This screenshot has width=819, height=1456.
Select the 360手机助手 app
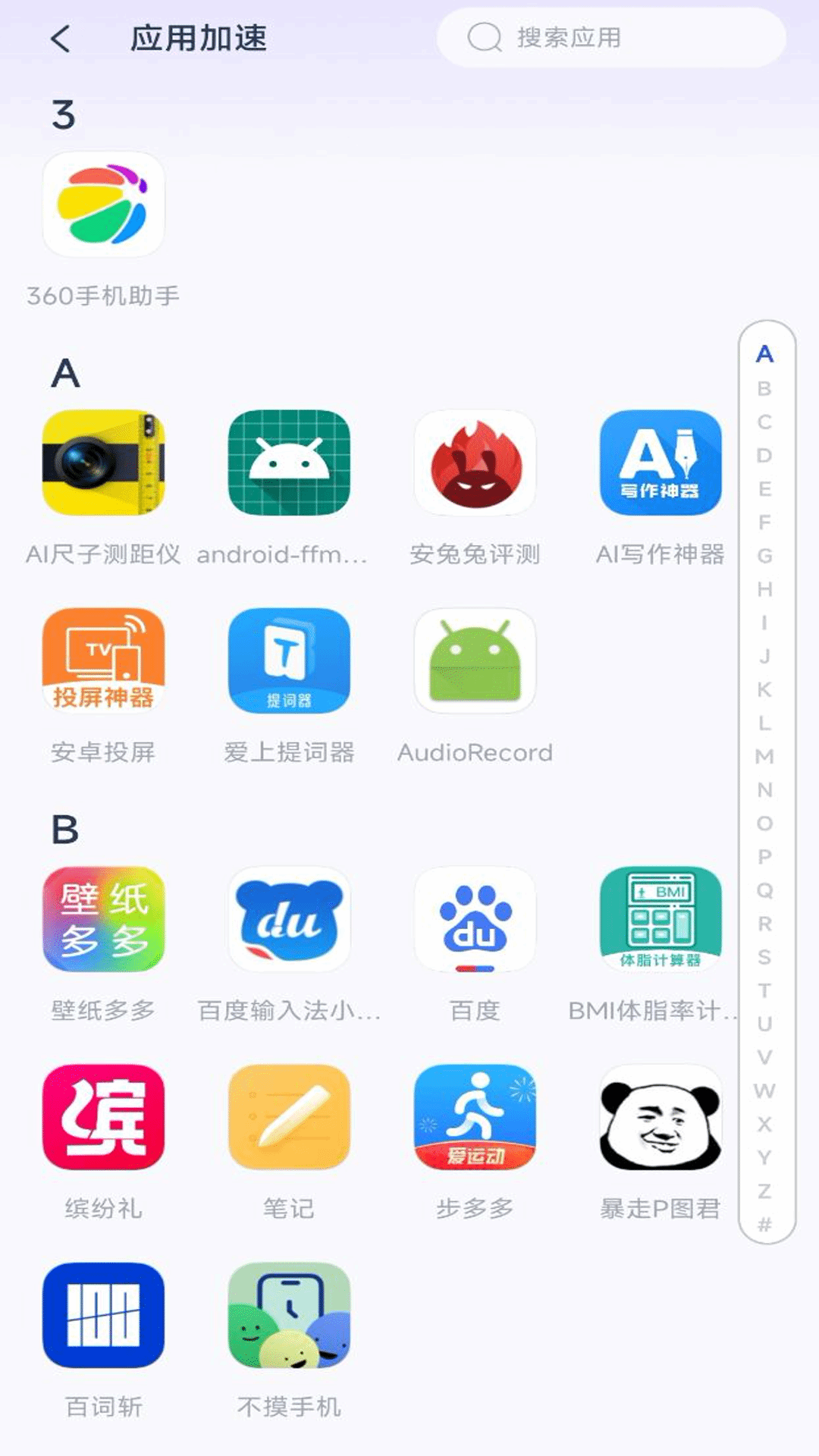[103, 205]
